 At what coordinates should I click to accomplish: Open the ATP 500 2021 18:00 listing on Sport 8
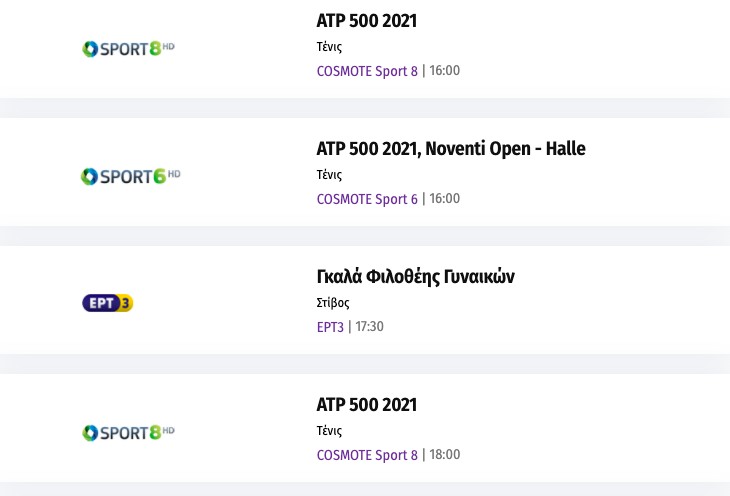coord(366,405)
